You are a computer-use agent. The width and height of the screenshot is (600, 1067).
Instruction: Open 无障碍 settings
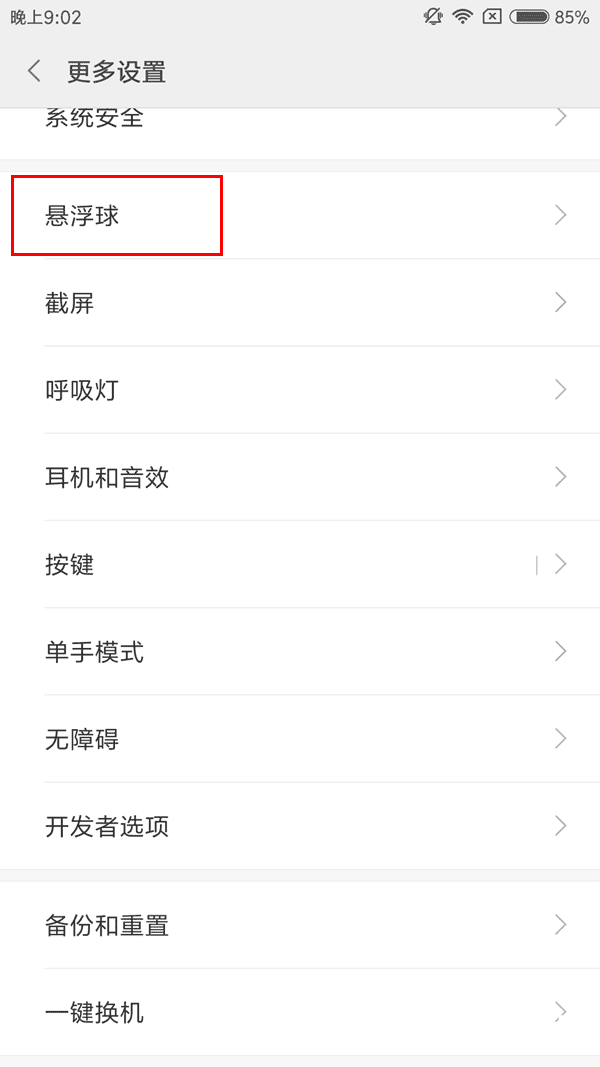coord(300,739)
